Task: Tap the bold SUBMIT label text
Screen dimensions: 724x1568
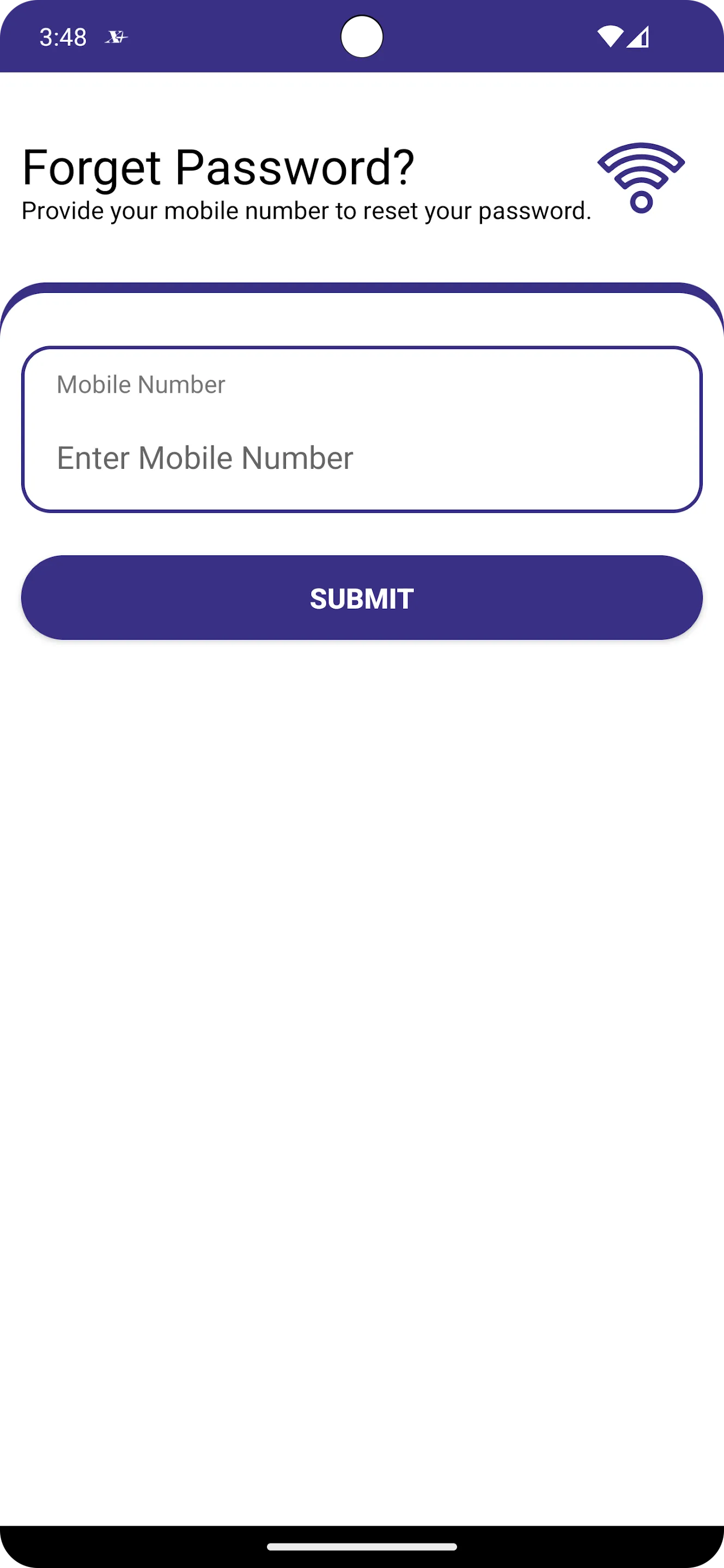Action: coord(362,598)
